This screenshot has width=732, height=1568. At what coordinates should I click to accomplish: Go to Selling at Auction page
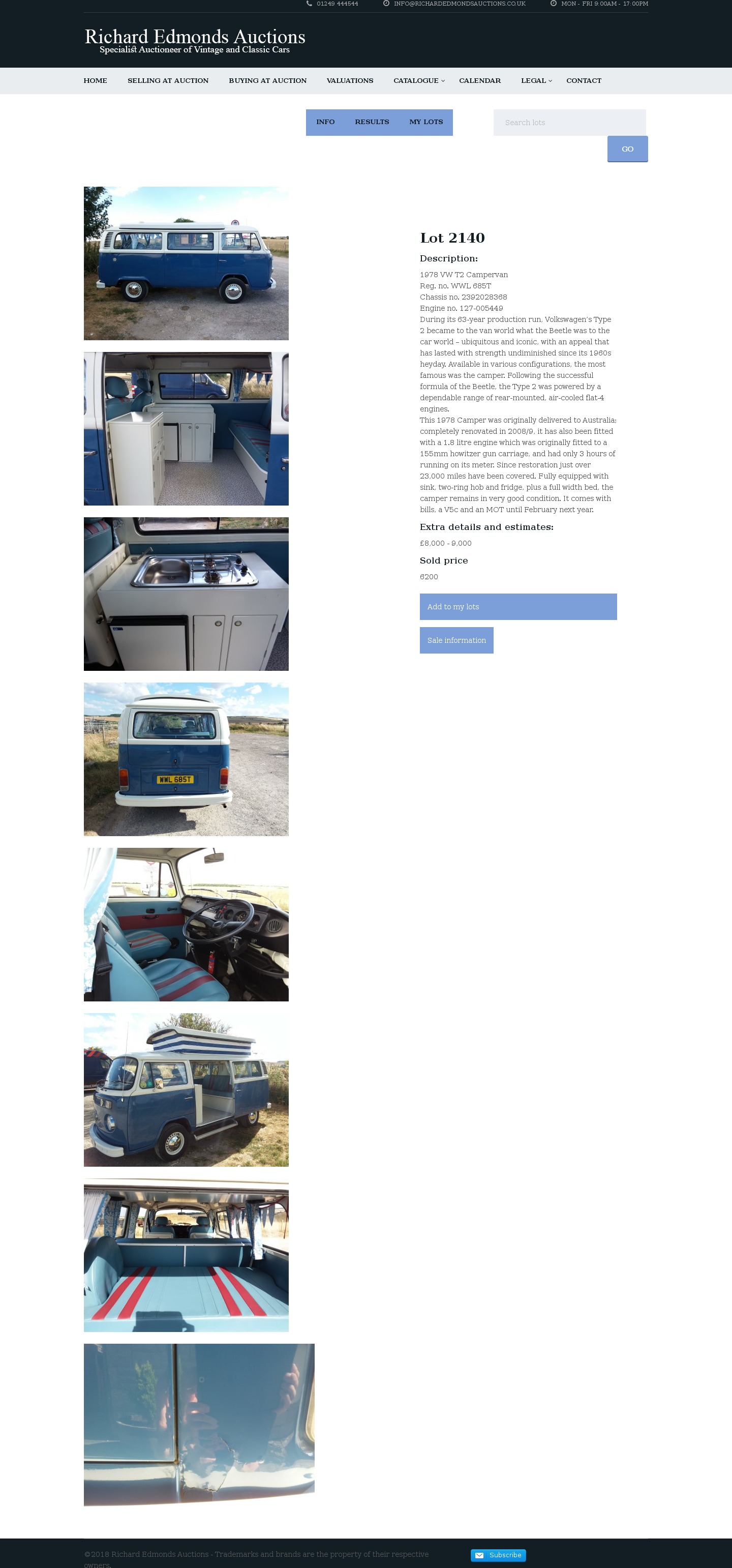pos(168,80)
